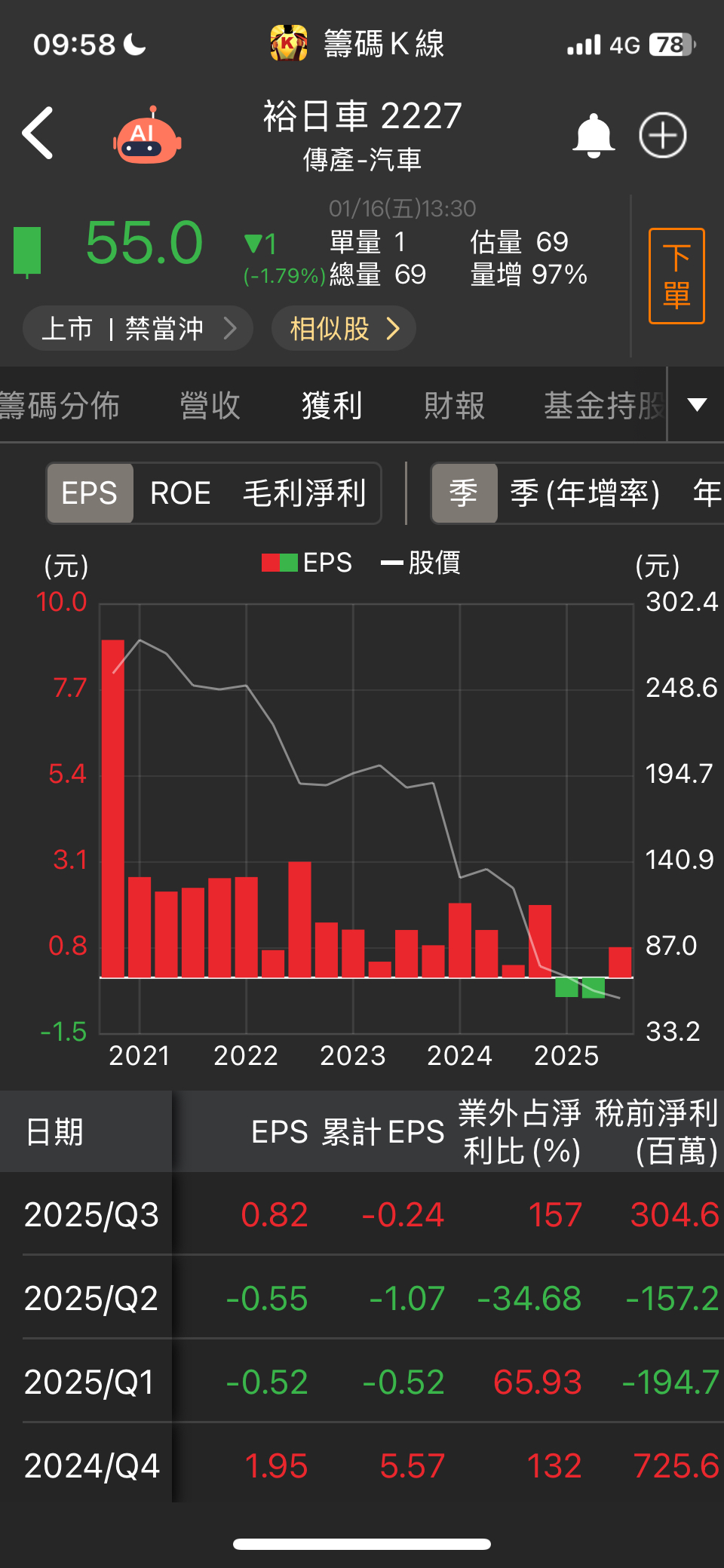This screenshot has width=724, height=1568.
Task: Tap the orange 下單 order button
Action: click(x=676, y=276)
